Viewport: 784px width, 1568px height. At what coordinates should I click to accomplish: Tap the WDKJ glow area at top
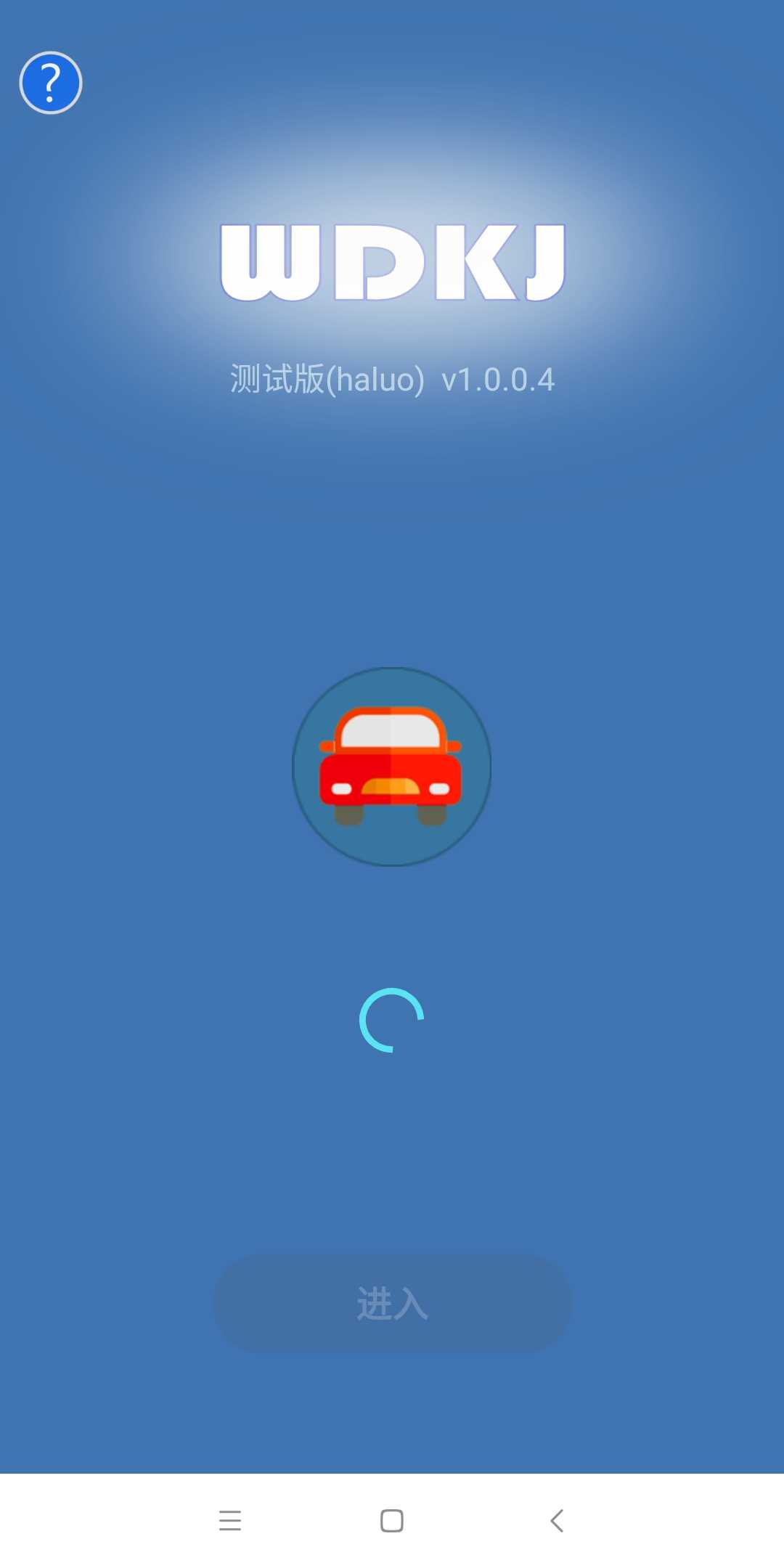pyautogui.click(x=392, y=263)
